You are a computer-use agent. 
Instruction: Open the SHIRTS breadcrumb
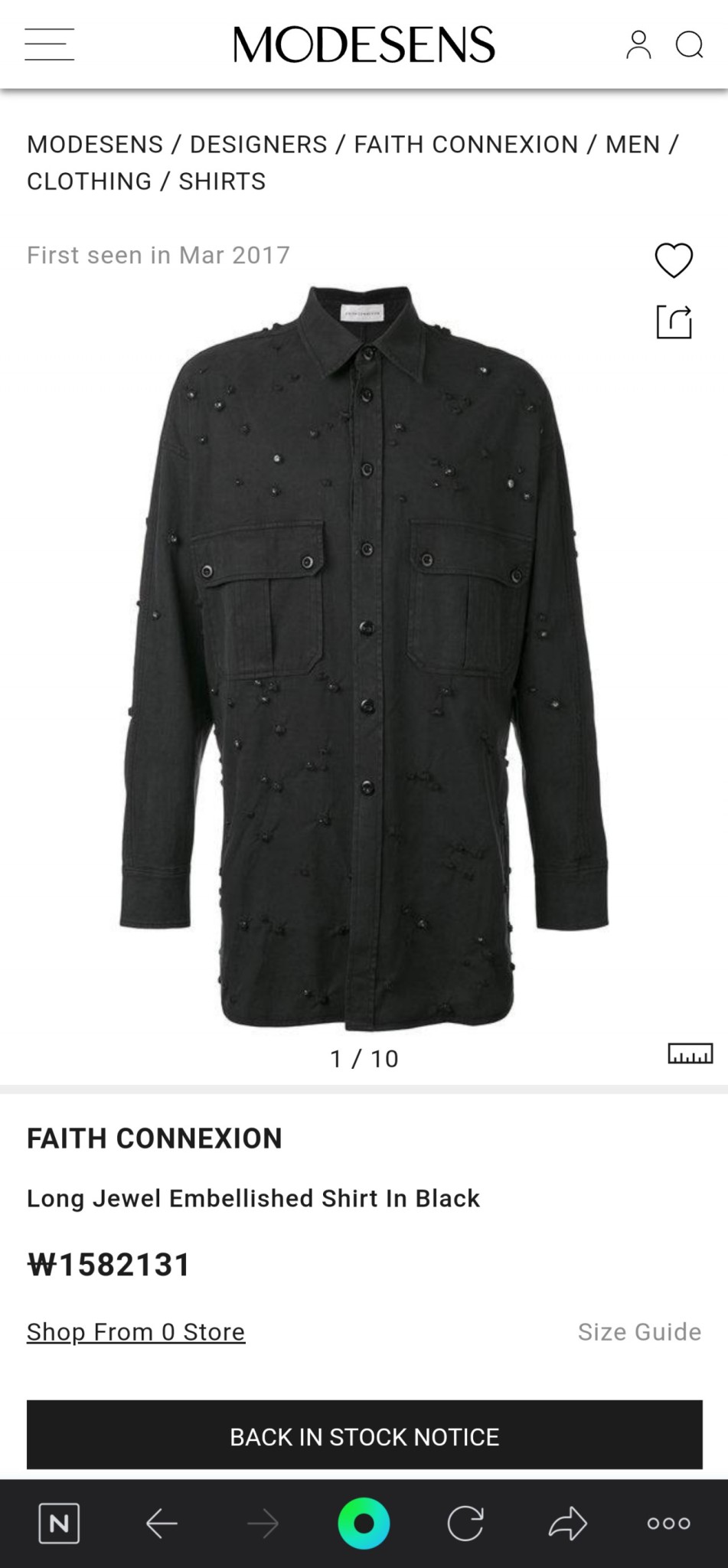222,181
